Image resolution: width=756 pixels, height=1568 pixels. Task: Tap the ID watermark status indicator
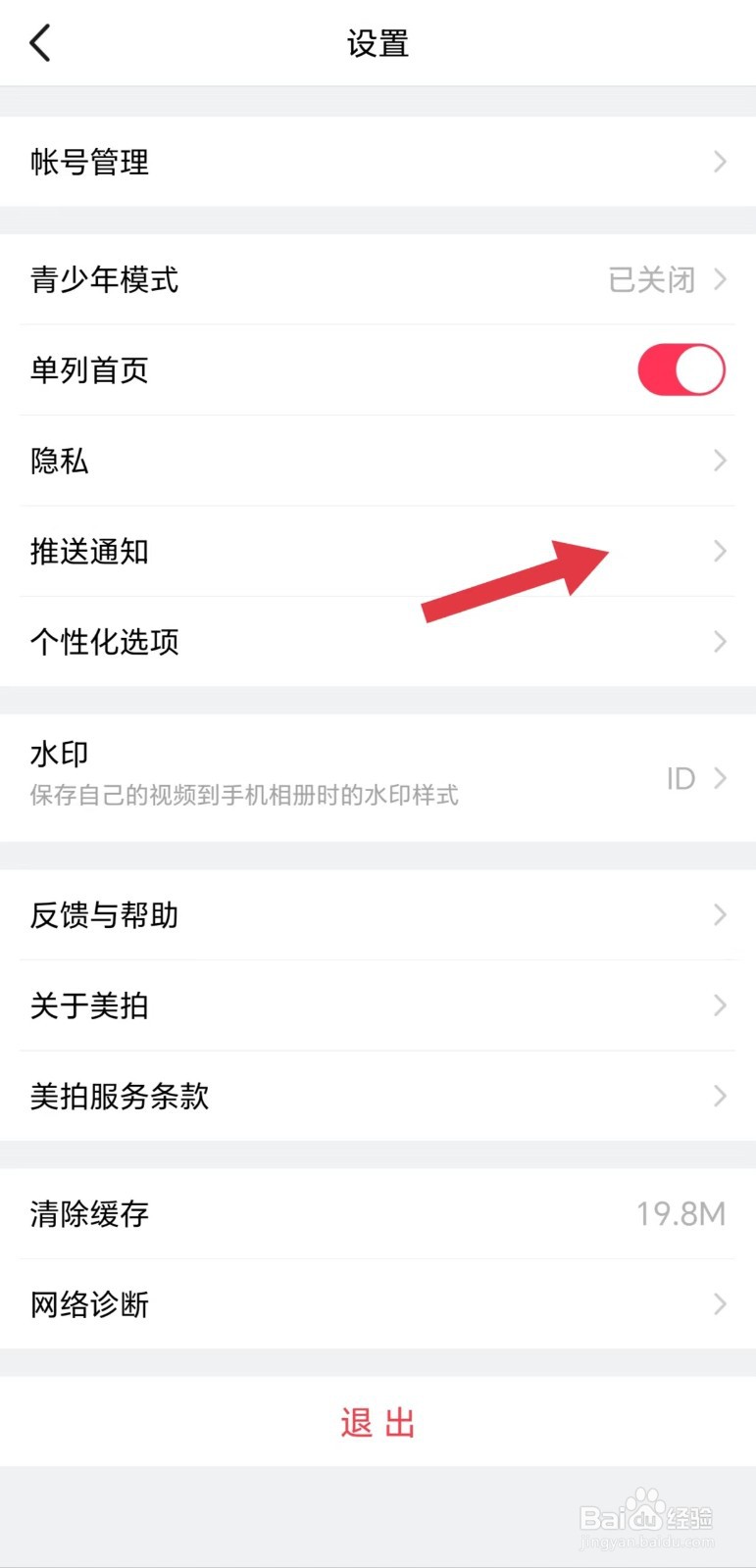pyautogui.click(x=680, y=777)
